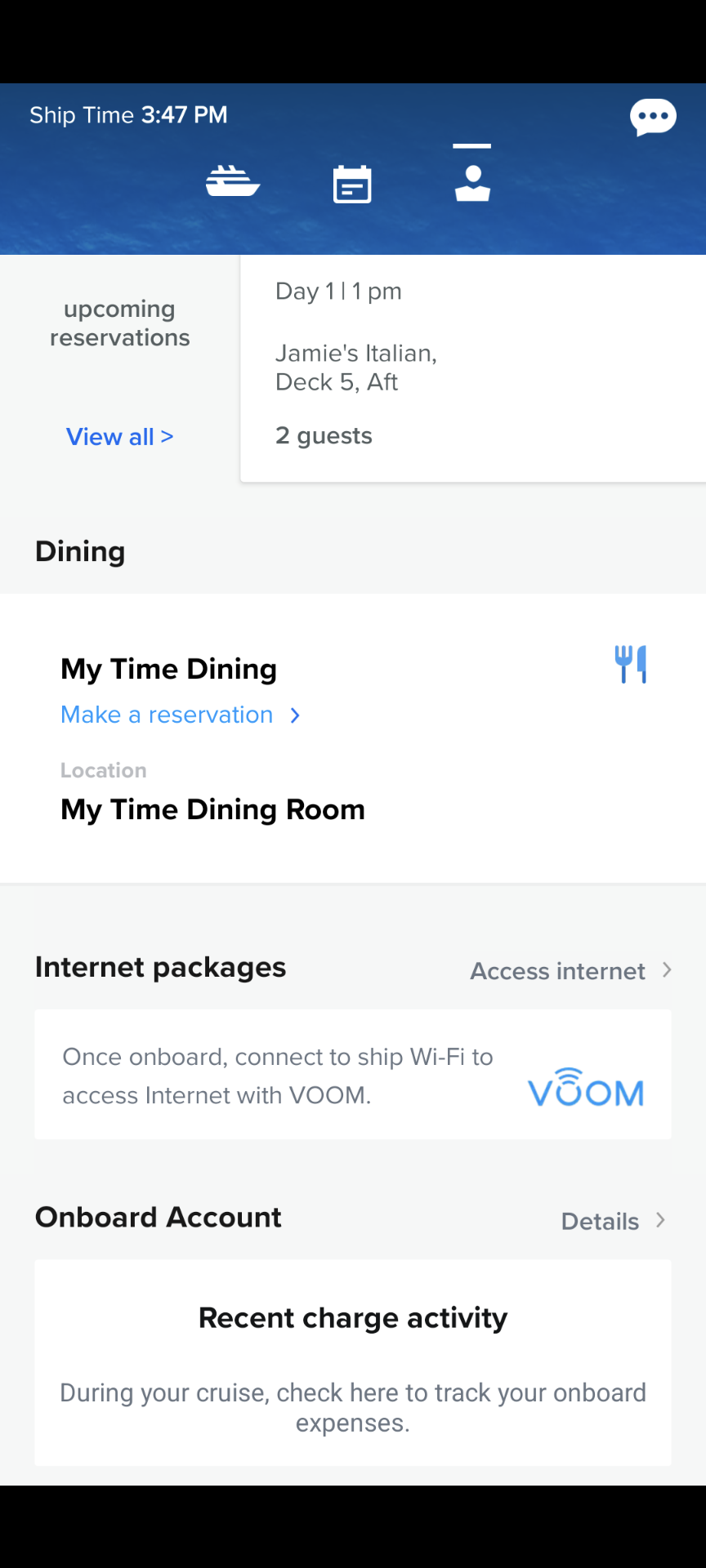Select the profile account tab
This screenshot has height=1568, width=706.
tap(472, 183)
